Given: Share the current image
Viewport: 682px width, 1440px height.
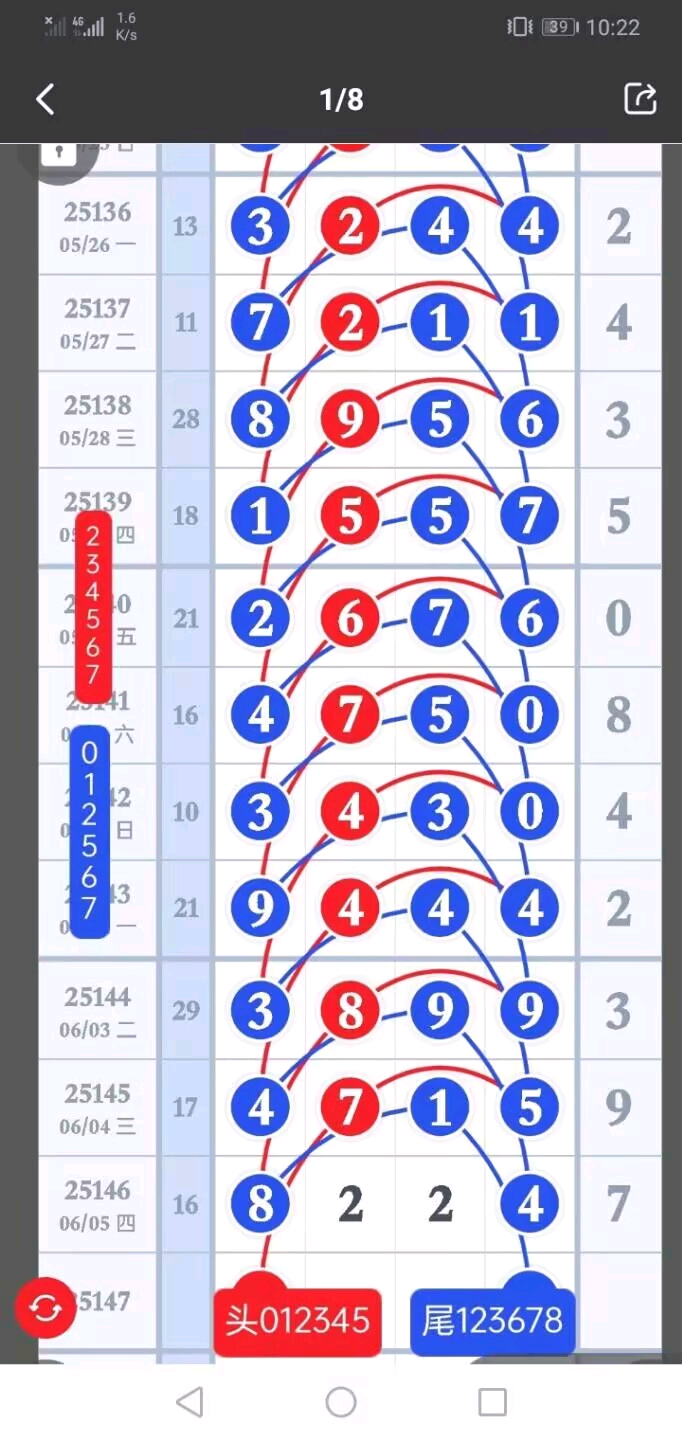Looking at the screenshot, I should (x=640, y=99).
